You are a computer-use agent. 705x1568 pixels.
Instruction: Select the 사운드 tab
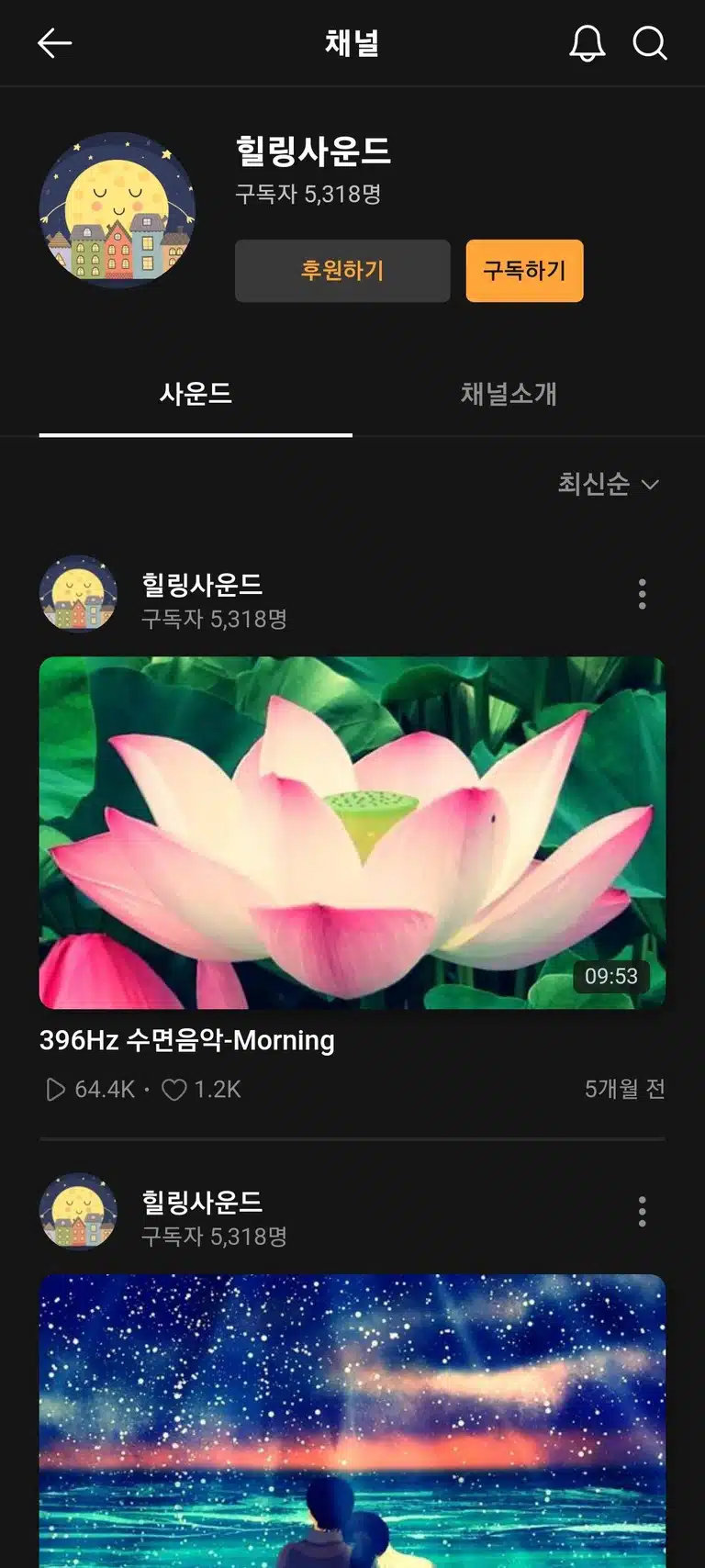tap(196, 395)
